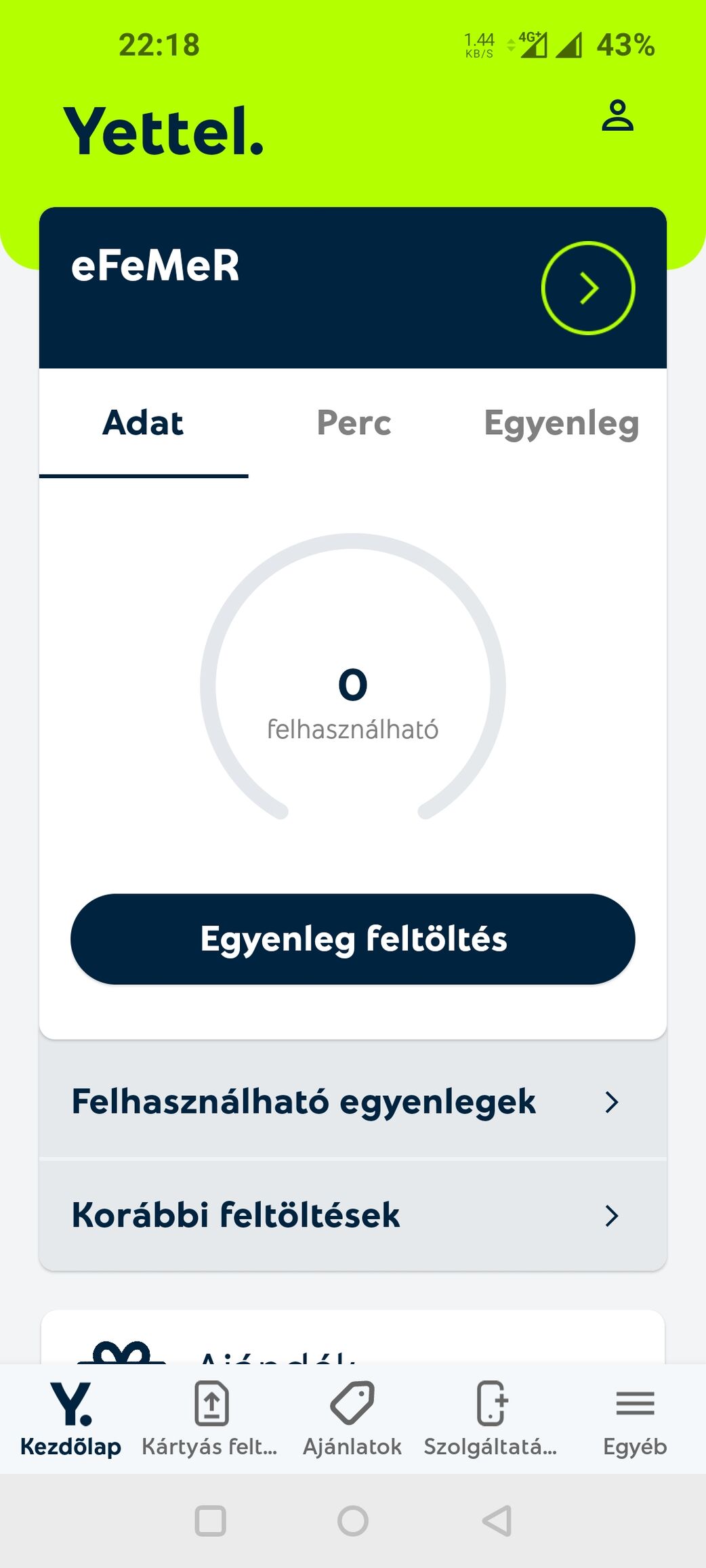Screen dimensions: 706x1568
Task: Go back with the system back button
Action: pos(497,1521)
